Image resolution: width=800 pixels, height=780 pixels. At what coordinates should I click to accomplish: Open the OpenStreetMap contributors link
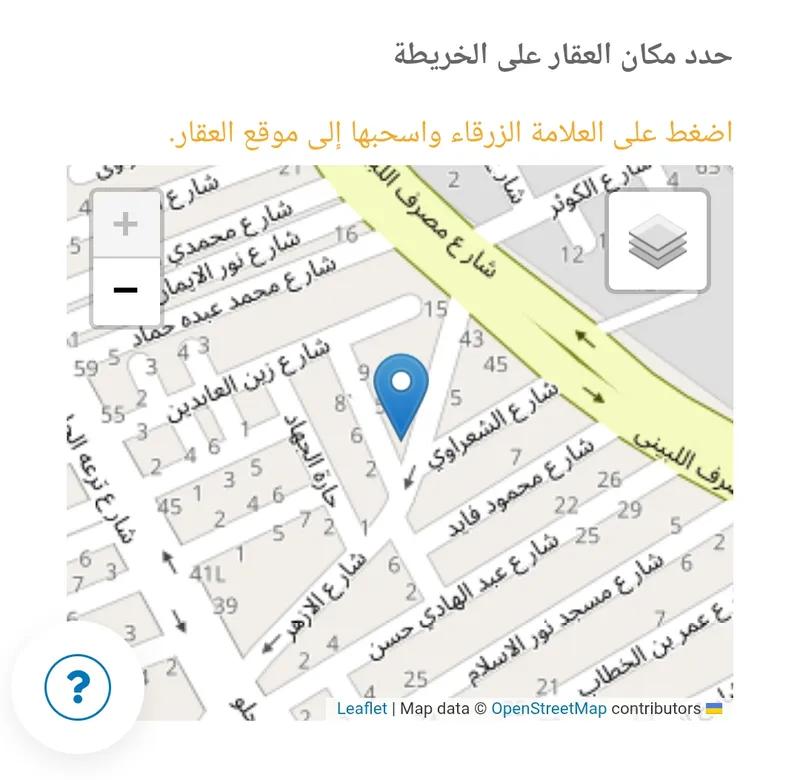(x=548, y=708)
